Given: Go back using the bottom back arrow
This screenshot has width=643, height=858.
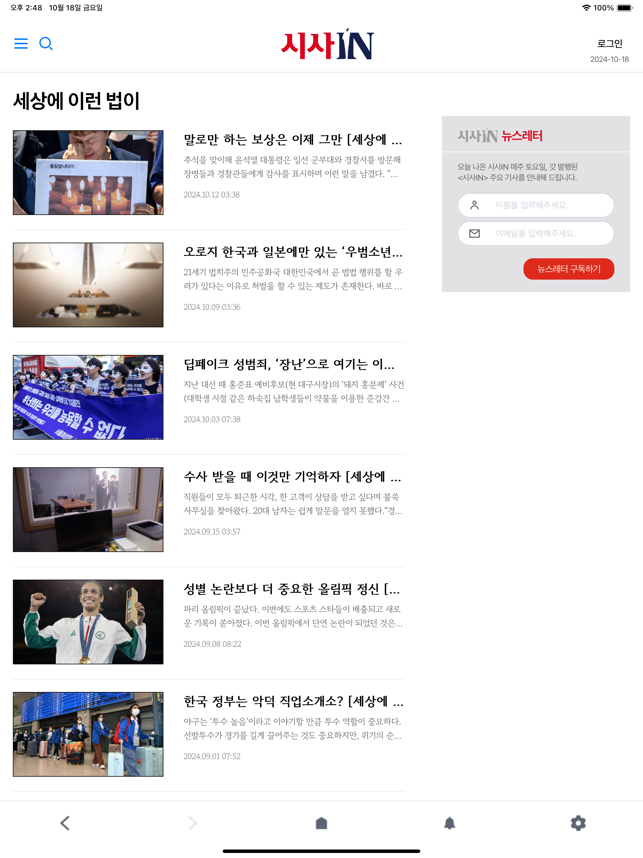Looking at the screenshot, I should coord(65,823).
